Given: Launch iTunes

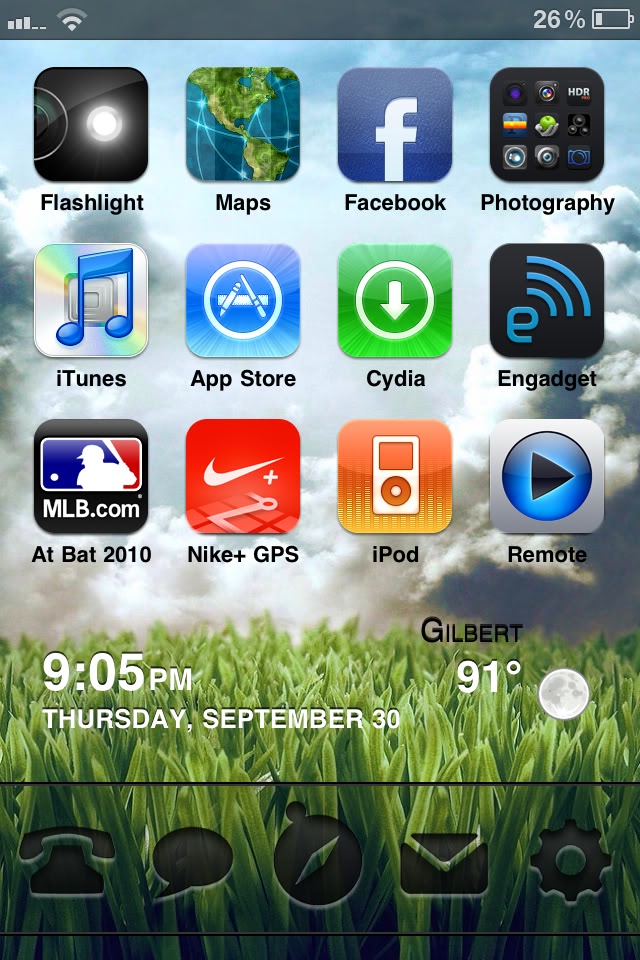Looking at the screenshot, I should 91,301.
